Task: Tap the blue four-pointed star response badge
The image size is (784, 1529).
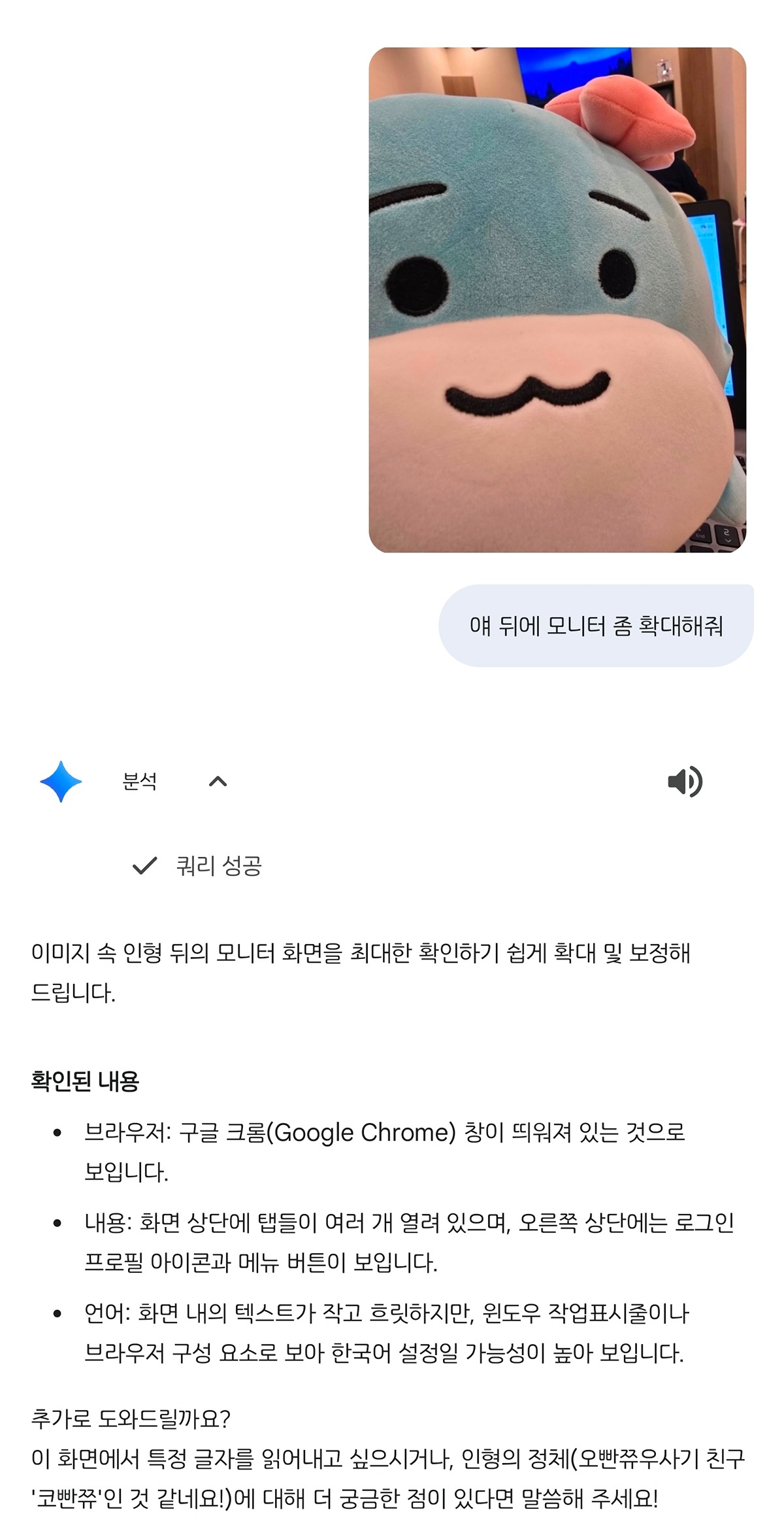Action: [x=63, y=781]
